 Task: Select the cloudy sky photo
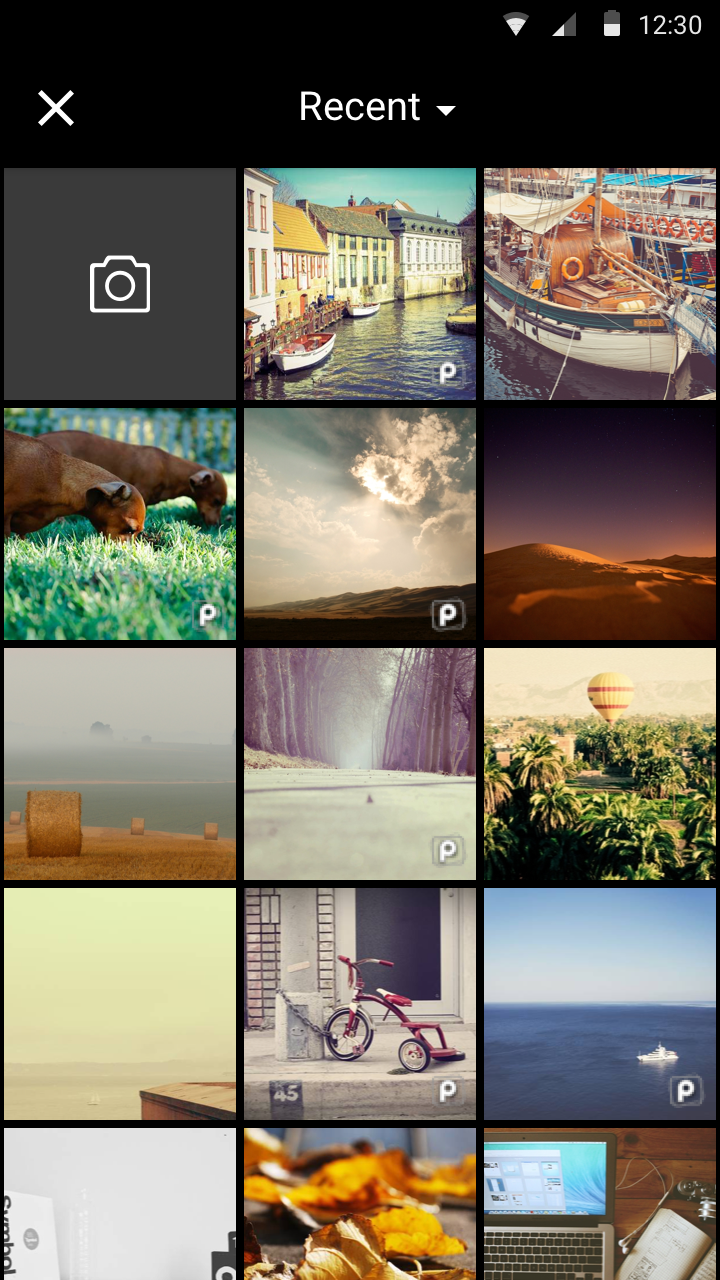click(360, 524)
